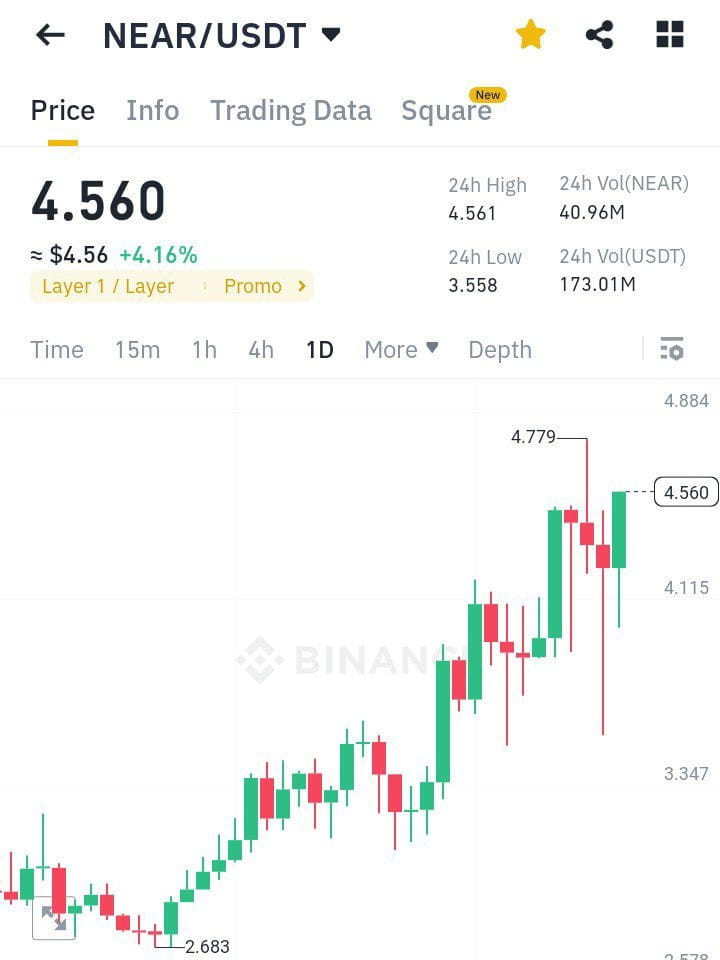Select the star to toggle favorite status
720x960 pixels.
pyautogui.click(x=531, y=33)
